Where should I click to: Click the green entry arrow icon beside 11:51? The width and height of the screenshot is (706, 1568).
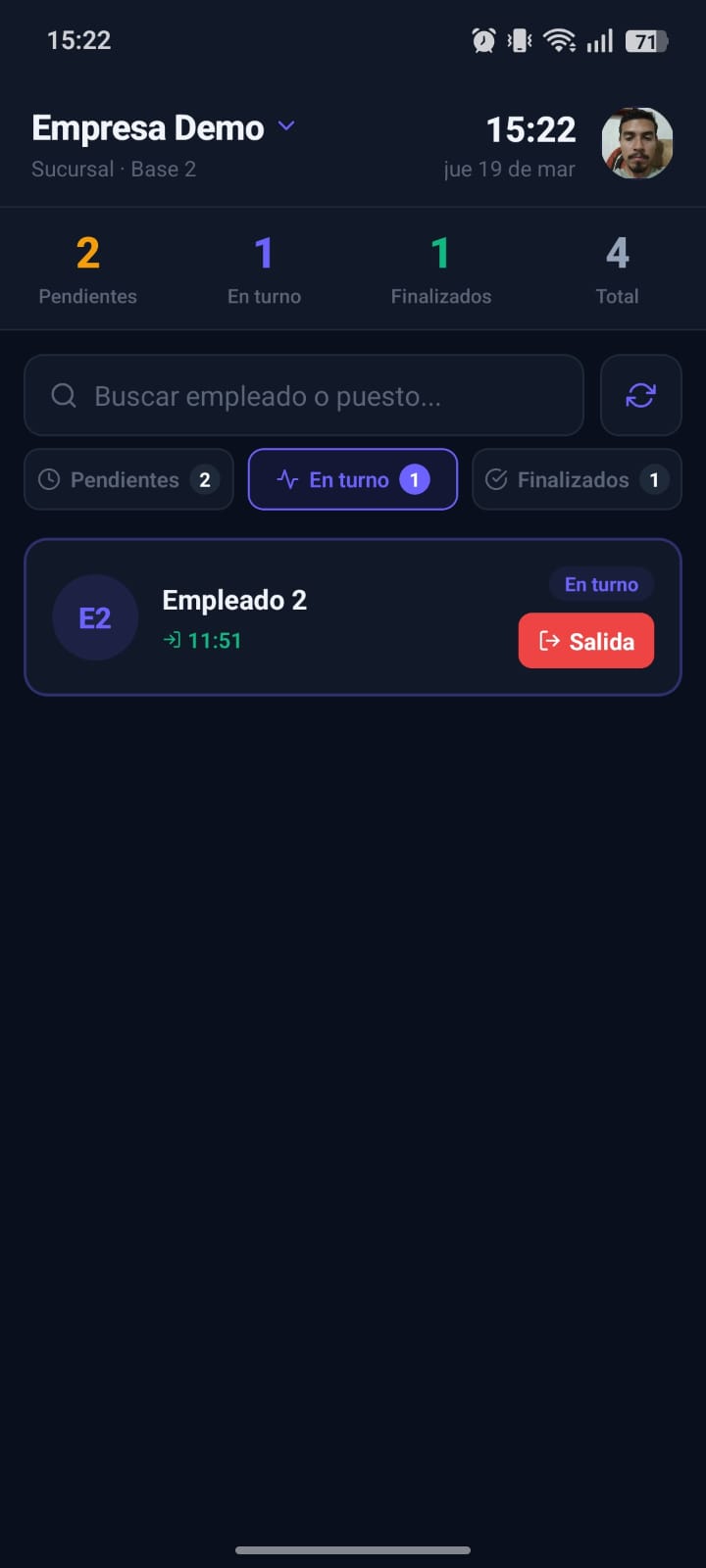pyautogui.click(x=173, y=640)
